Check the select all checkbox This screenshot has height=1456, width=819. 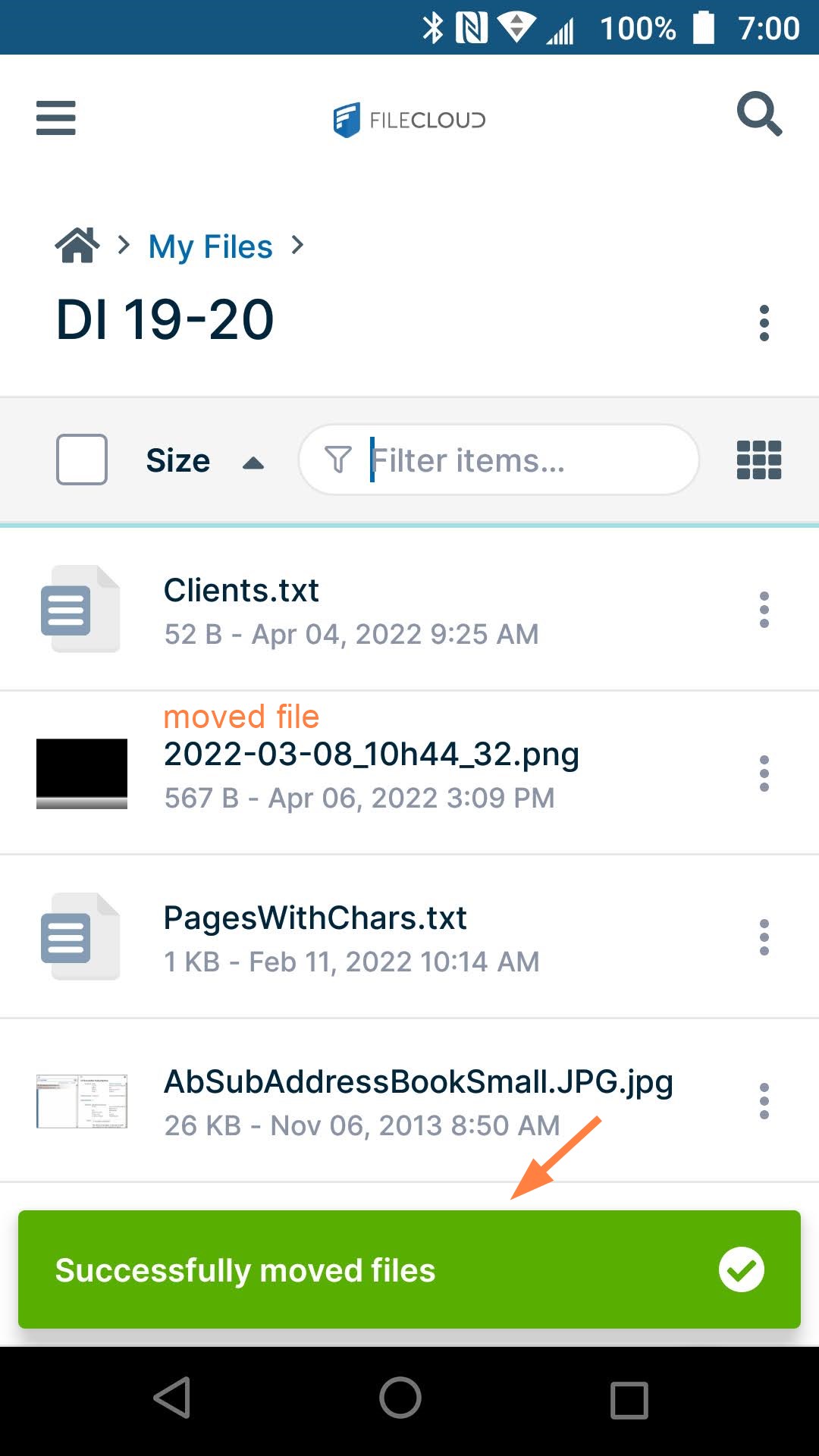click(82, 460)
